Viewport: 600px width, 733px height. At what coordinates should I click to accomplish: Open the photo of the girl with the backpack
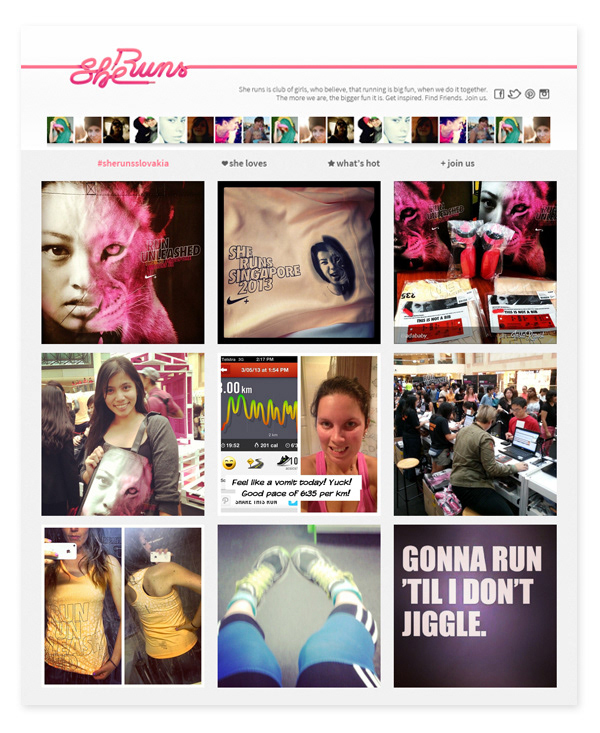click(123, 433)
